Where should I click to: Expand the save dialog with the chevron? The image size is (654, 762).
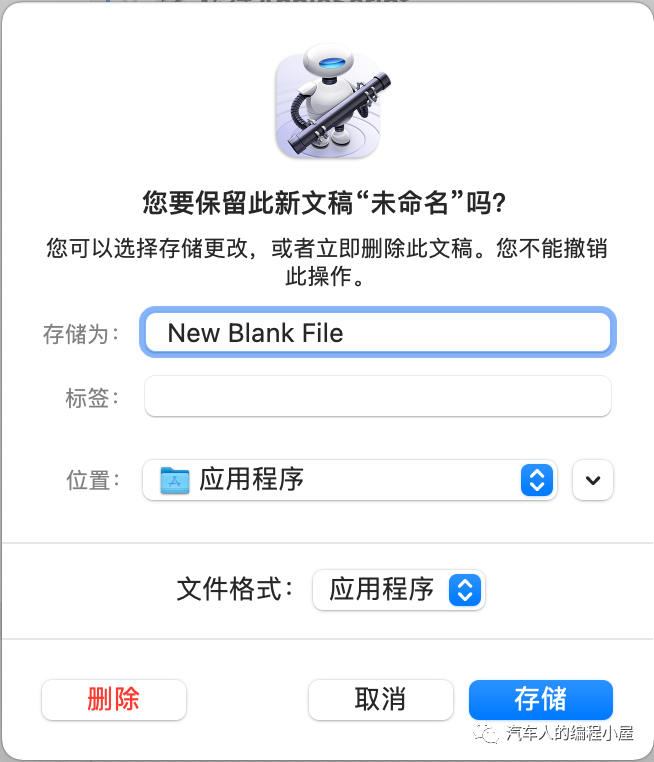[x=592, y=480]
